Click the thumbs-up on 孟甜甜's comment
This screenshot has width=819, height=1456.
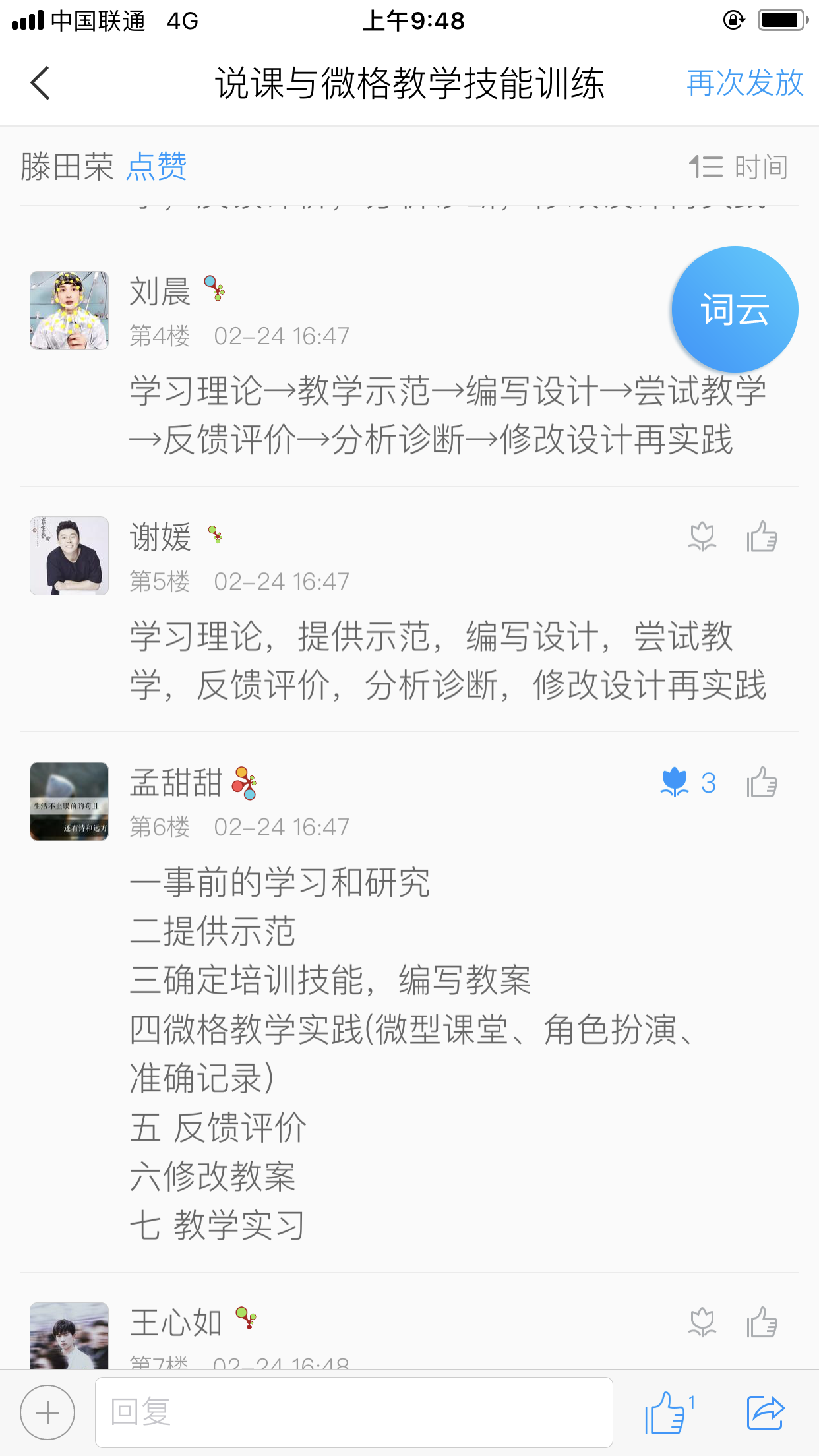[761, 782]
